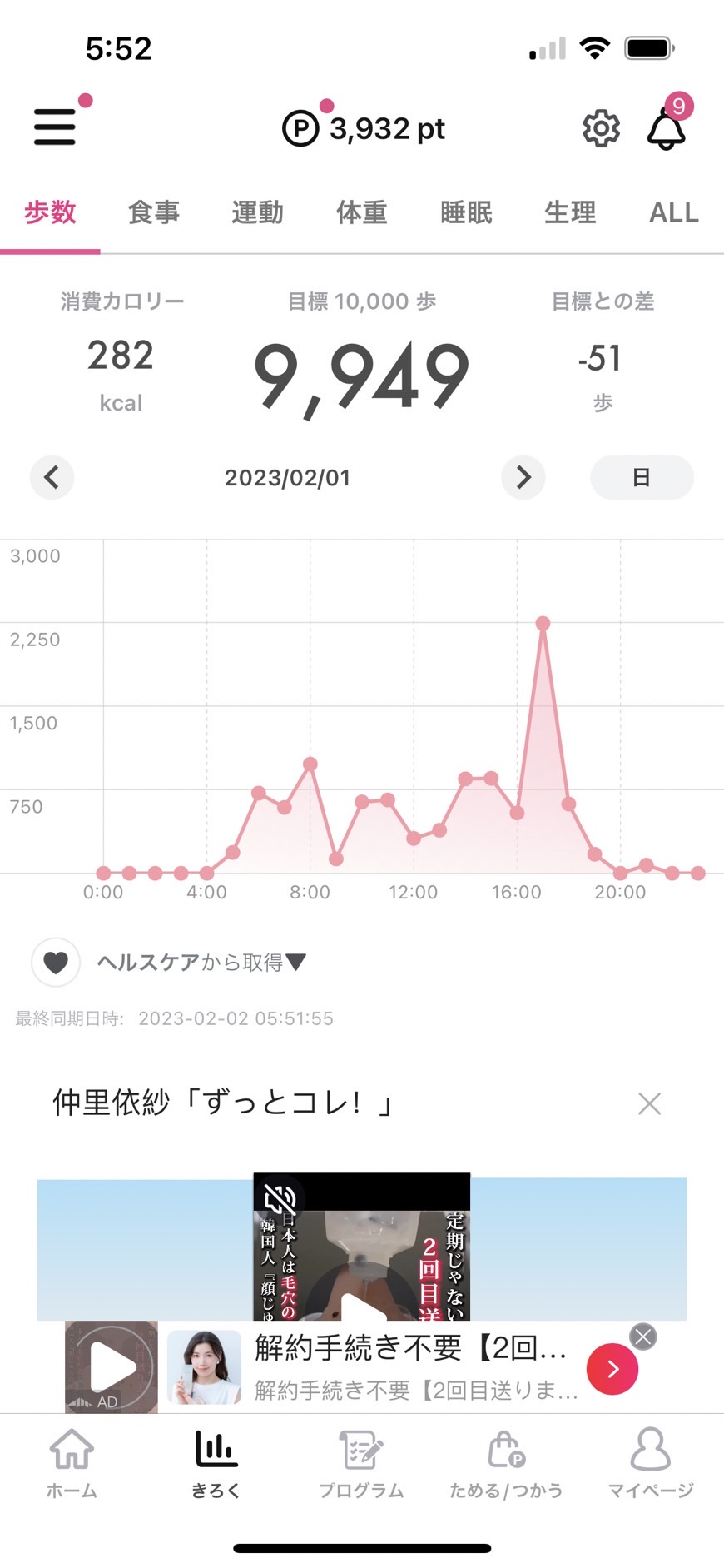Go to the previous date

click(x=52, y=477)
